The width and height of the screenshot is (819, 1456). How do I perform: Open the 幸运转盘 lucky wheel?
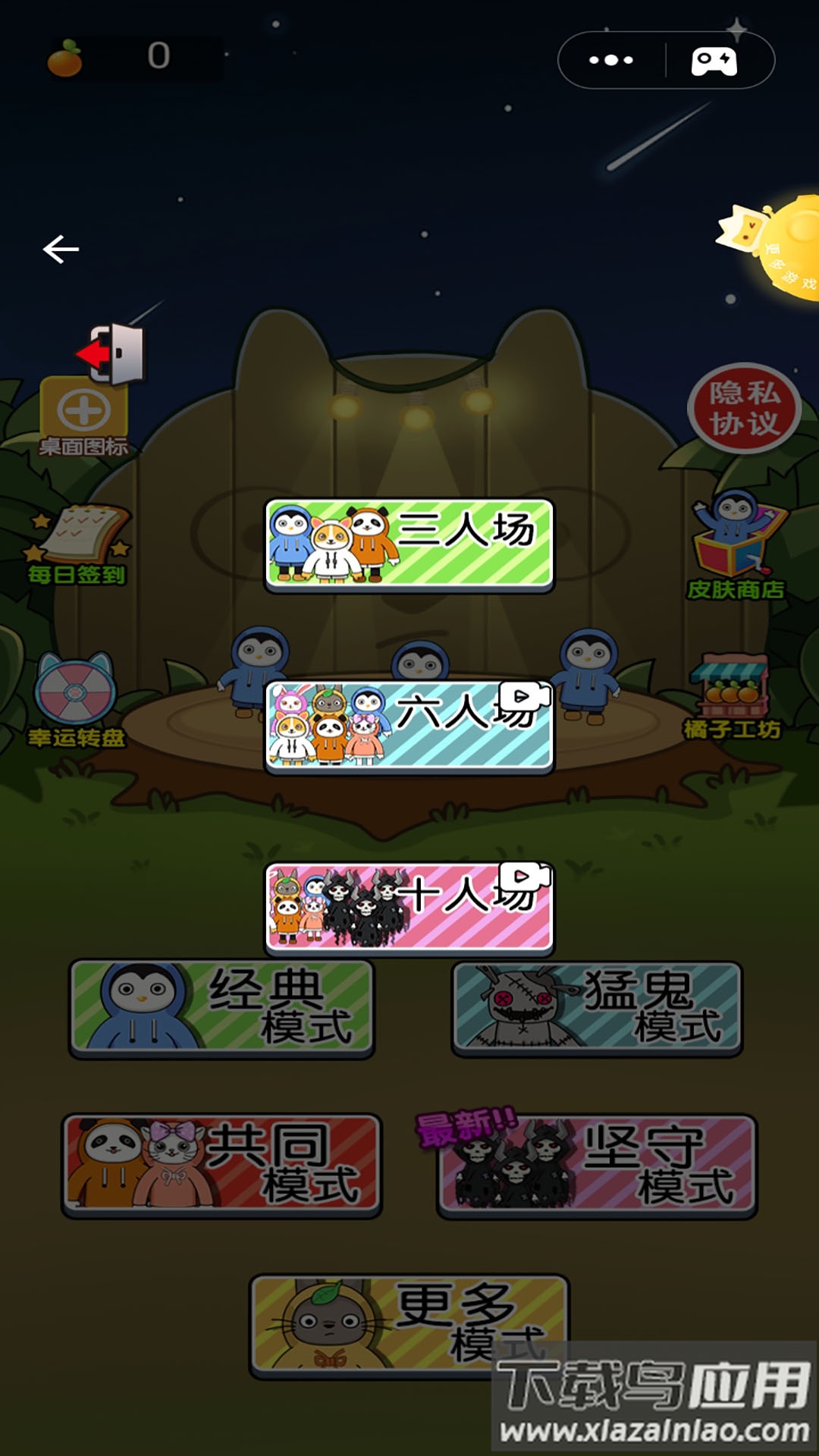76,699
